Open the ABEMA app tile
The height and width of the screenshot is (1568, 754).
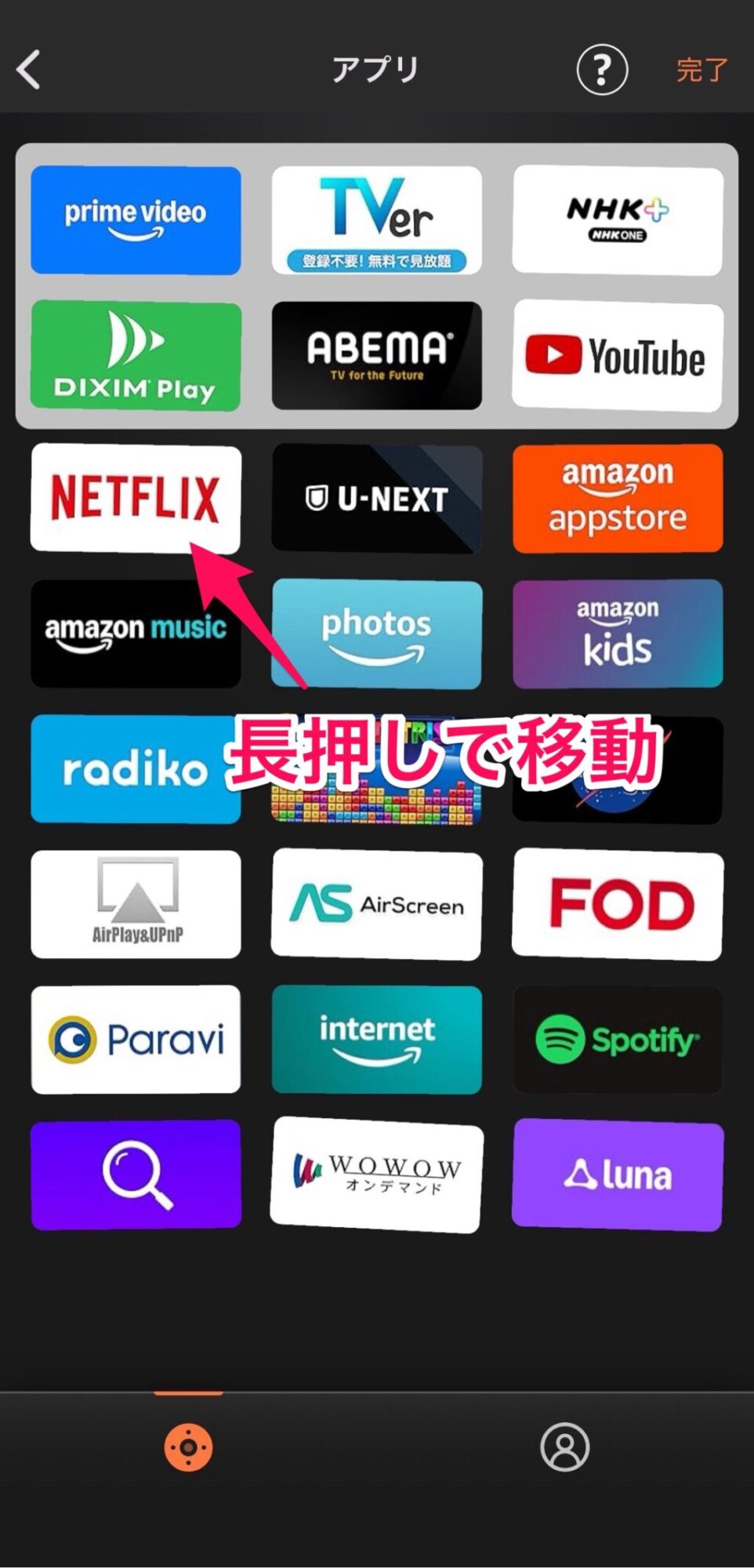tap(377, 356)
